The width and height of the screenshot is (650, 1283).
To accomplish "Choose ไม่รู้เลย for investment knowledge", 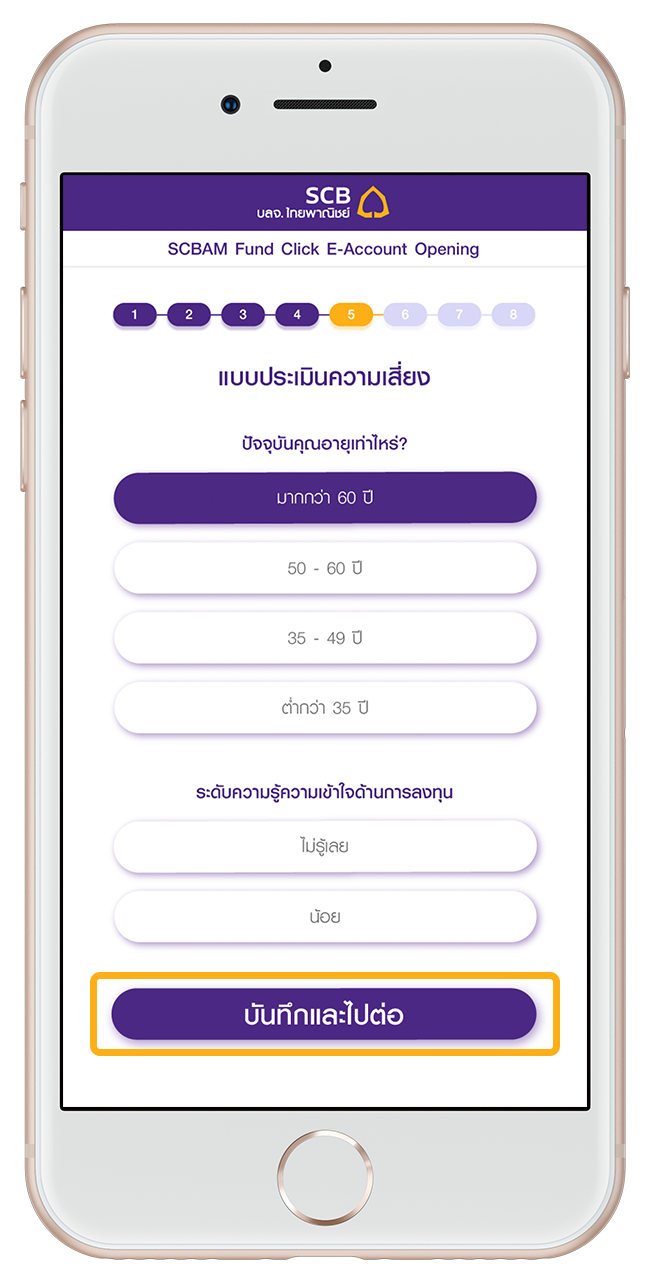I will (325, 847).
